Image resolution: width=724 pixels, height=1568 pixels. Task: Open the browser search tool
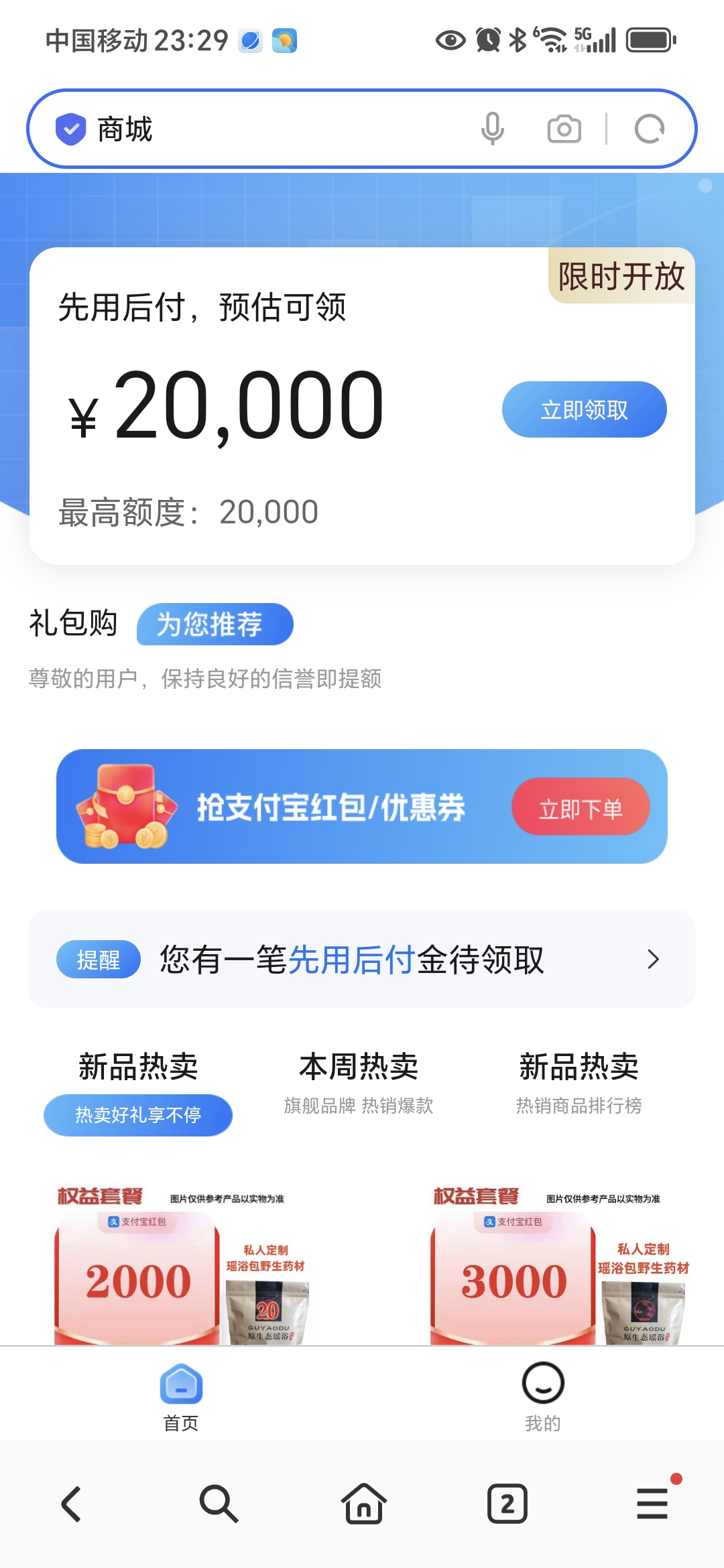(x=218, y=1504)
